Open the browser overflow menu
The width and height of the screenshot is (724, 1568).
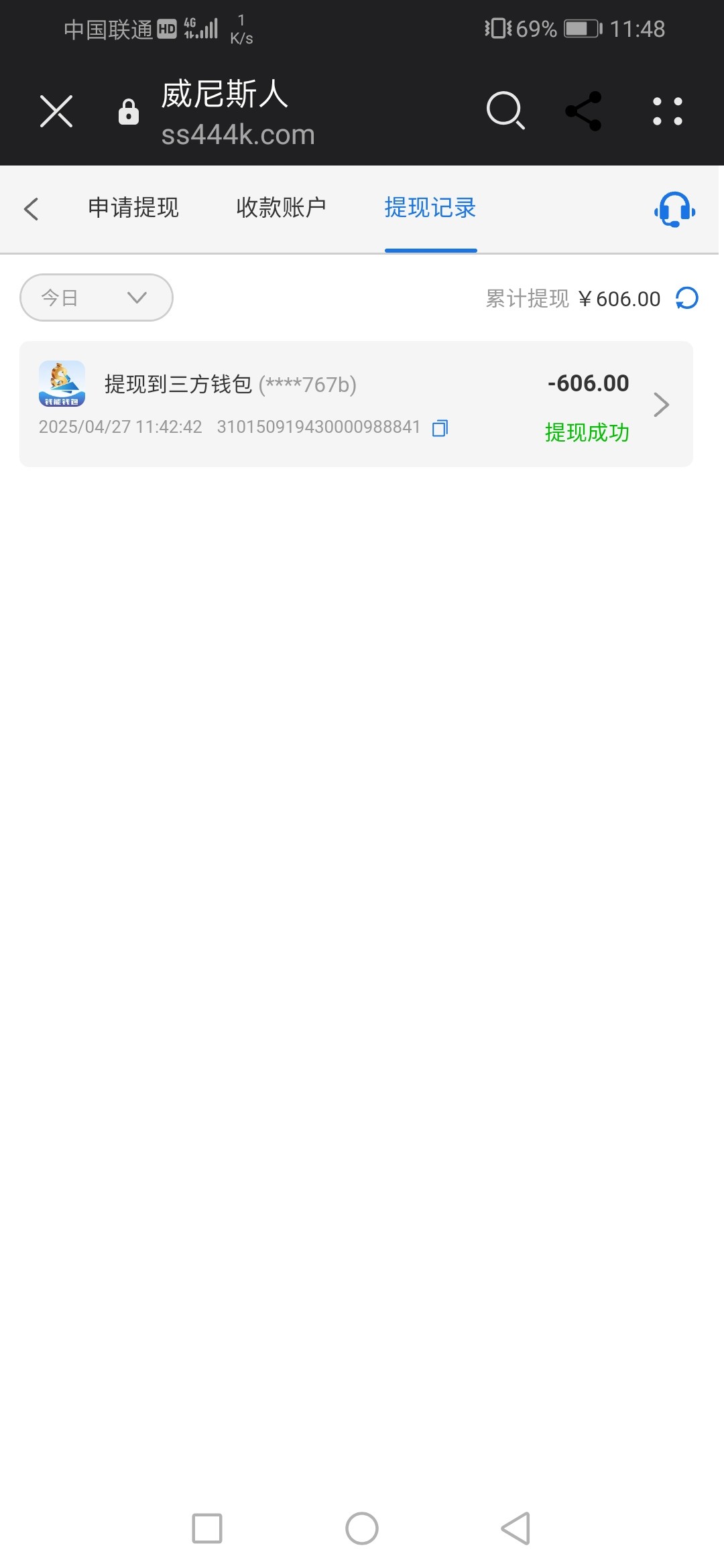click(x=668, y=111)
